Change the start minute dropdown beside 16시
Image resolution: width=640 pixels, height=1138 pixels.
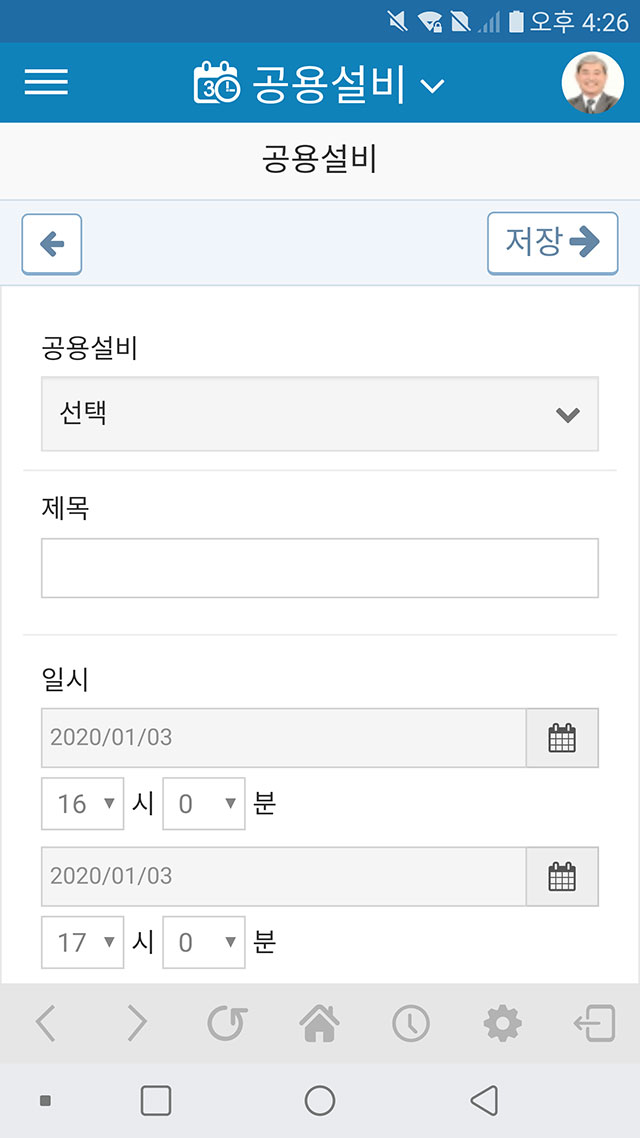pyautogui.click(x=204, y=803)
